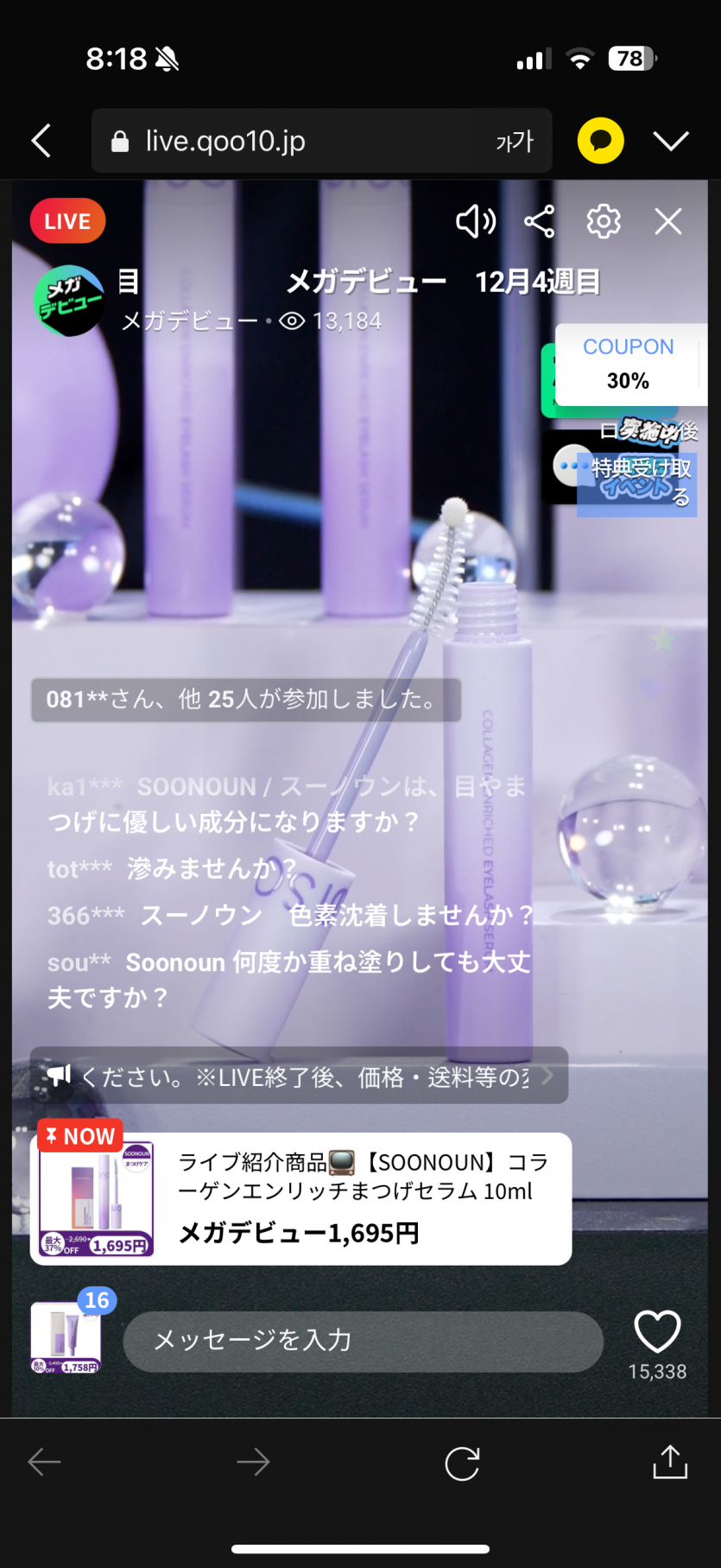Viewport: 721px width, 1568px height.
Task: Open live stream settings gear
Action: pyautogui.click(x=604, y=222)
